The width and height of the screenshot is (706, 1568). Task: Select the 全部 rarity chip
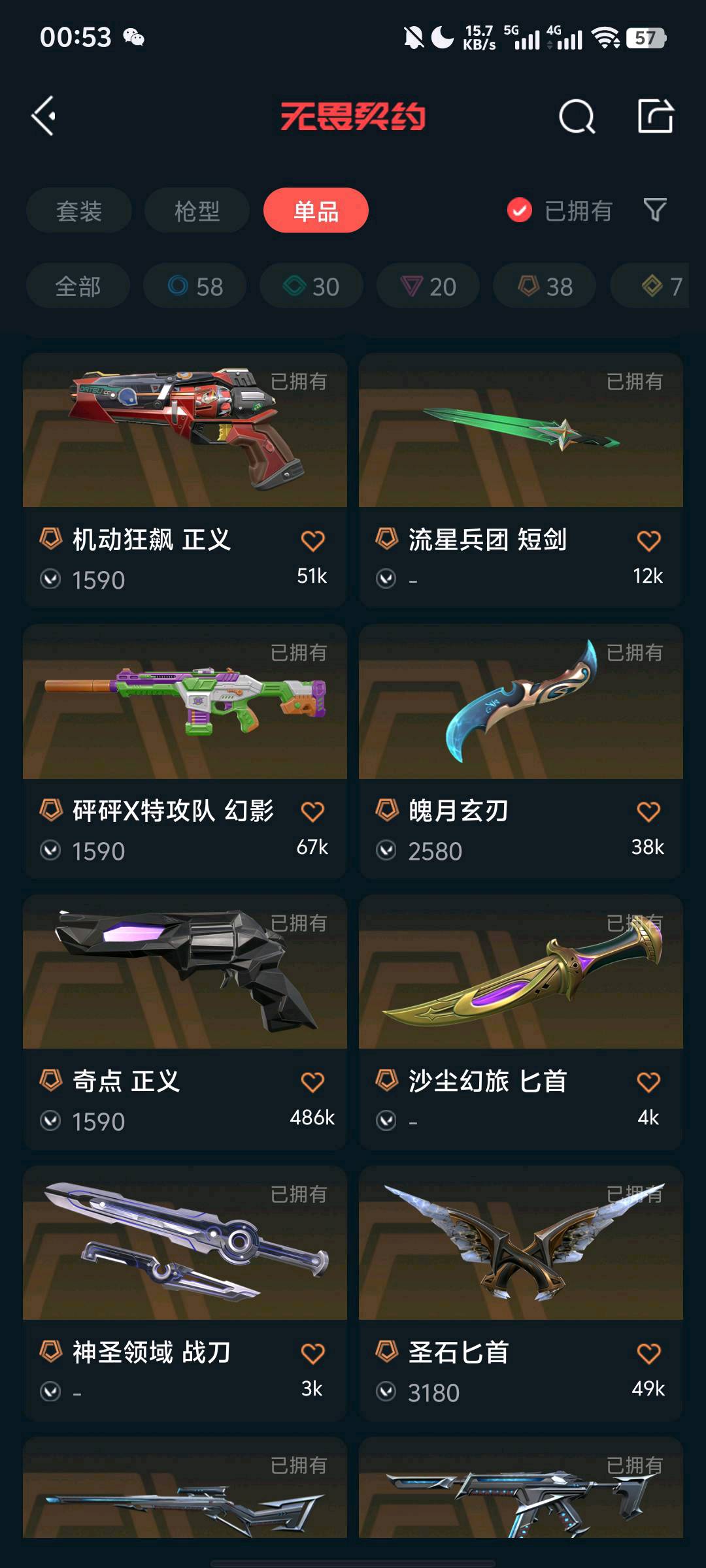[x=78, y=286]
